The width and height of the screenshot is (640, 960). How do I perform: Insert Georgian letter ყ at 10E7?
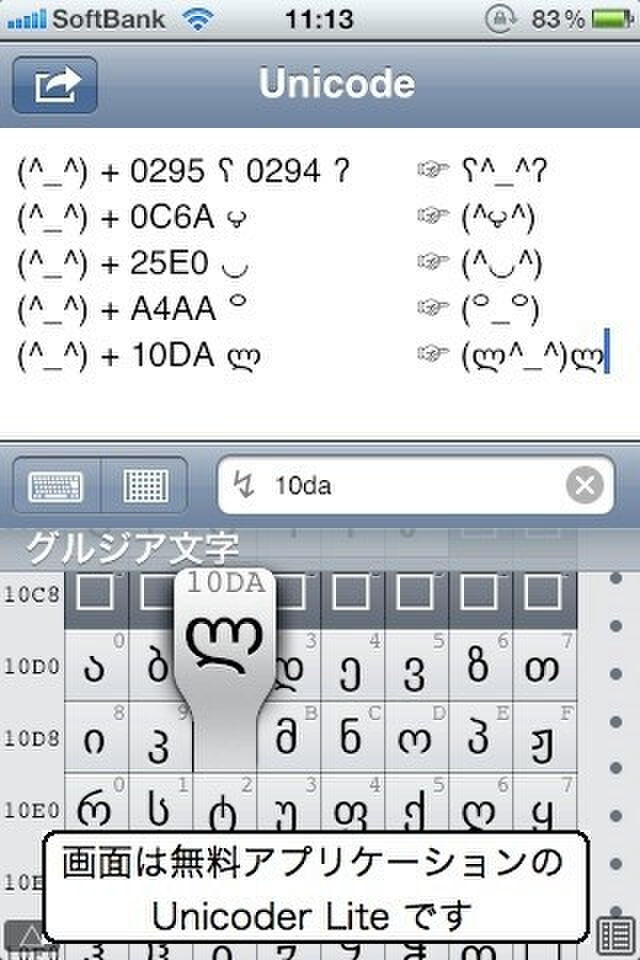click(x=545, y=810)
